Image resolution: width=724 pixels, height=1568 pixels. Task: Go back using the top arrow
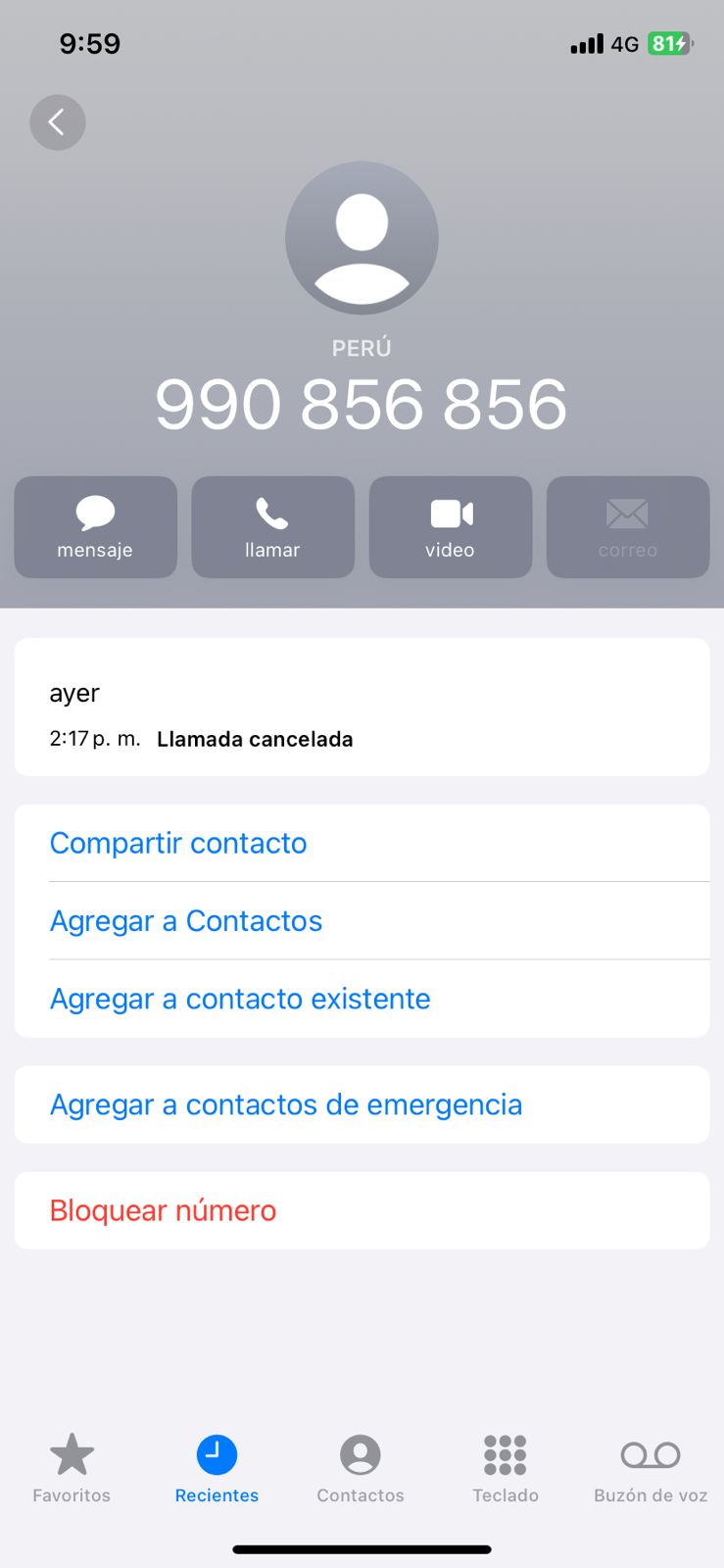(58, 122)
